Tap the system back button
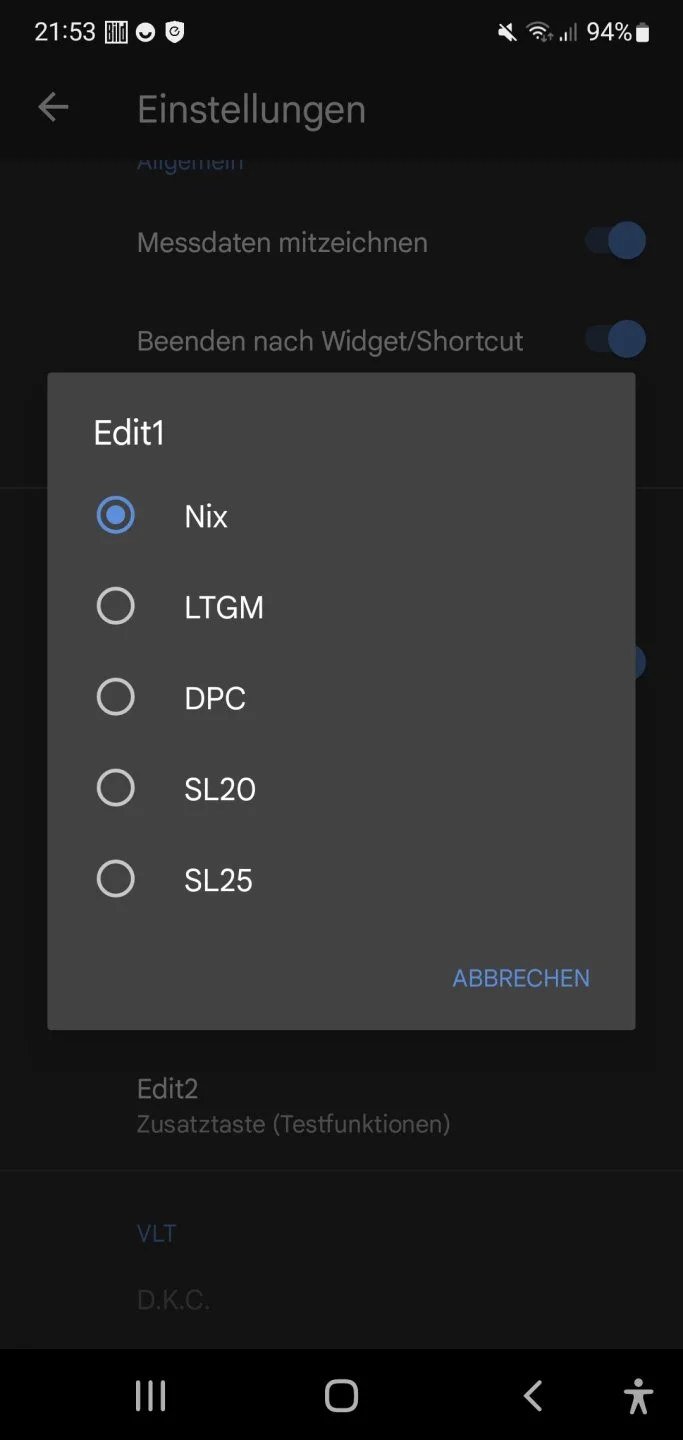The width and height of the screenshot is (683, 1440). pyautogui.click(x=533, y=1396)
